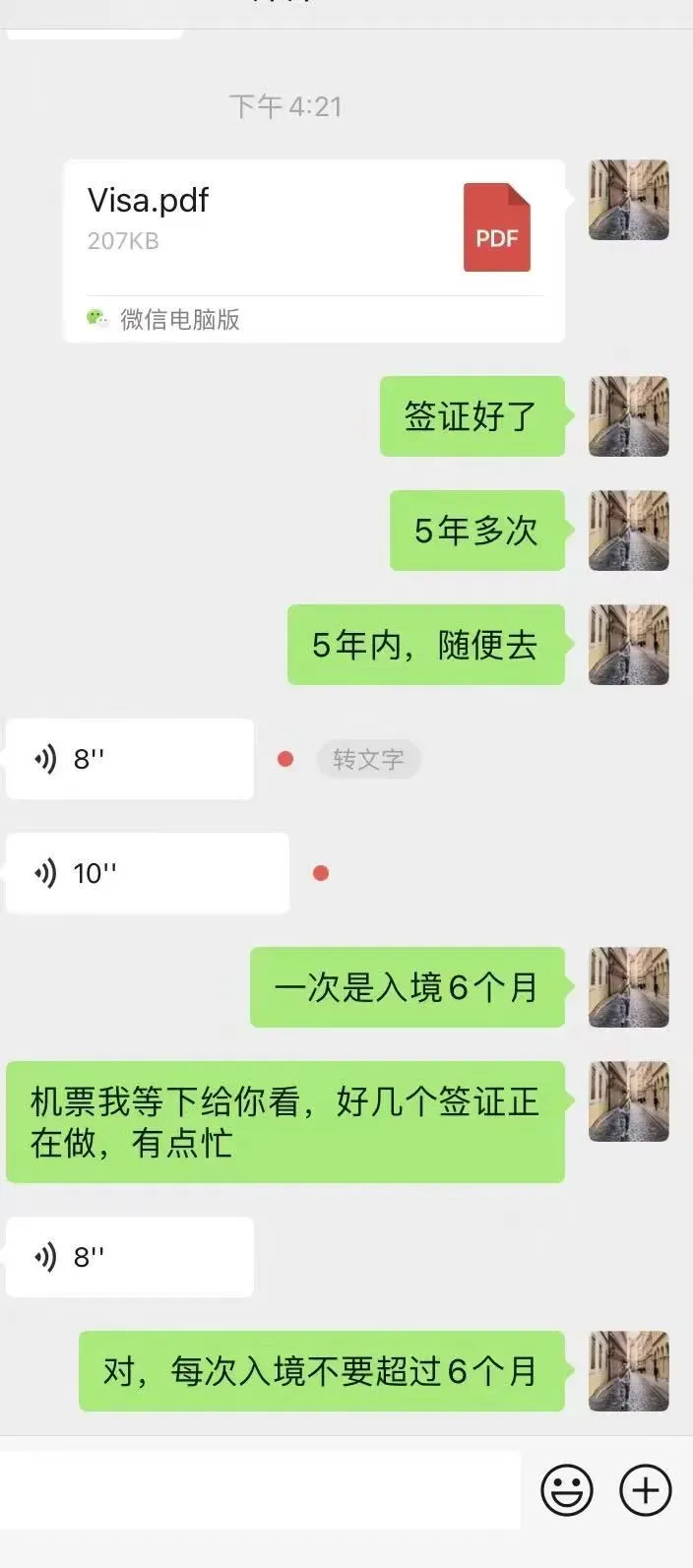Play the 8-second voice message beside 转文字

130,759
